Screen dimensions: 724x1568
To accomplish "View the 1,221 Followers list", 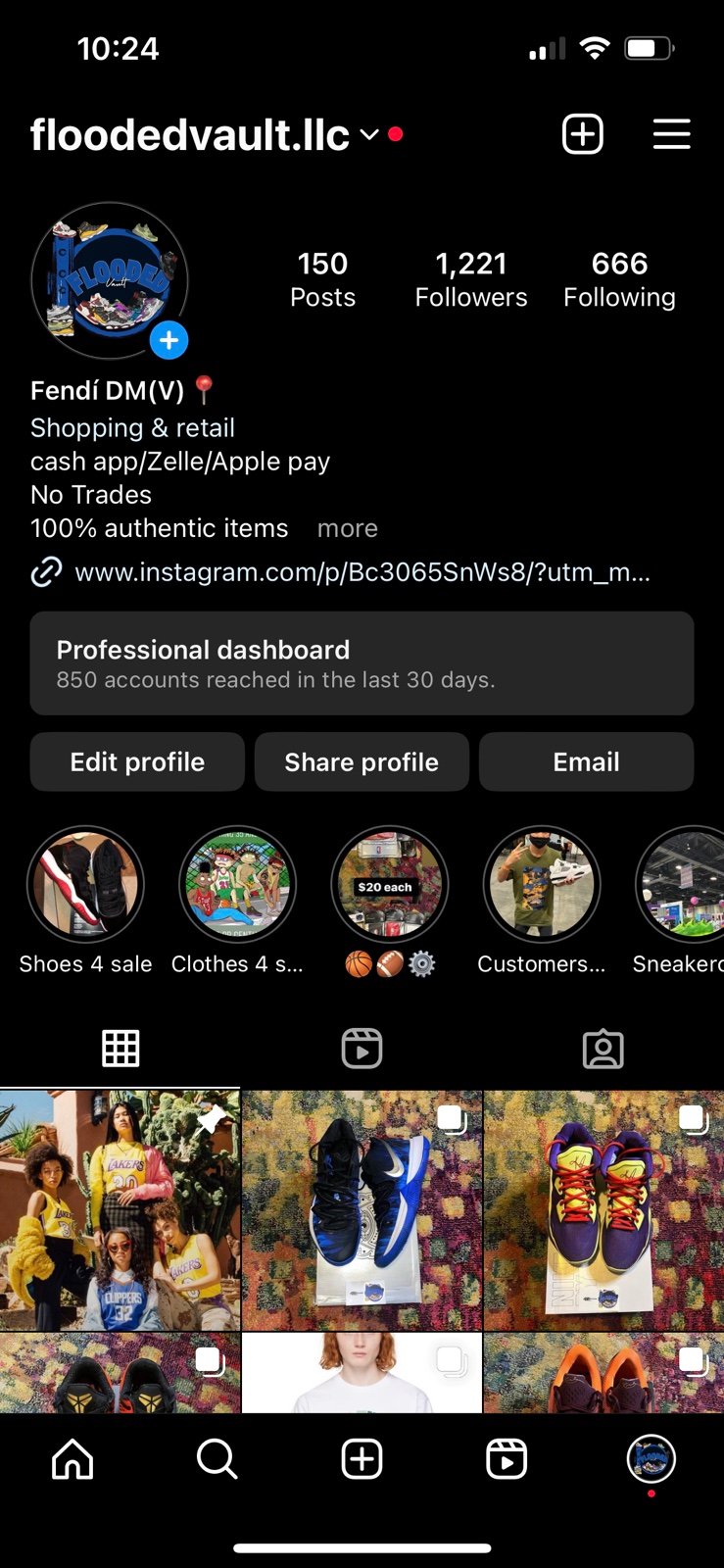I will pyautogui.click(x=471, y=279).
